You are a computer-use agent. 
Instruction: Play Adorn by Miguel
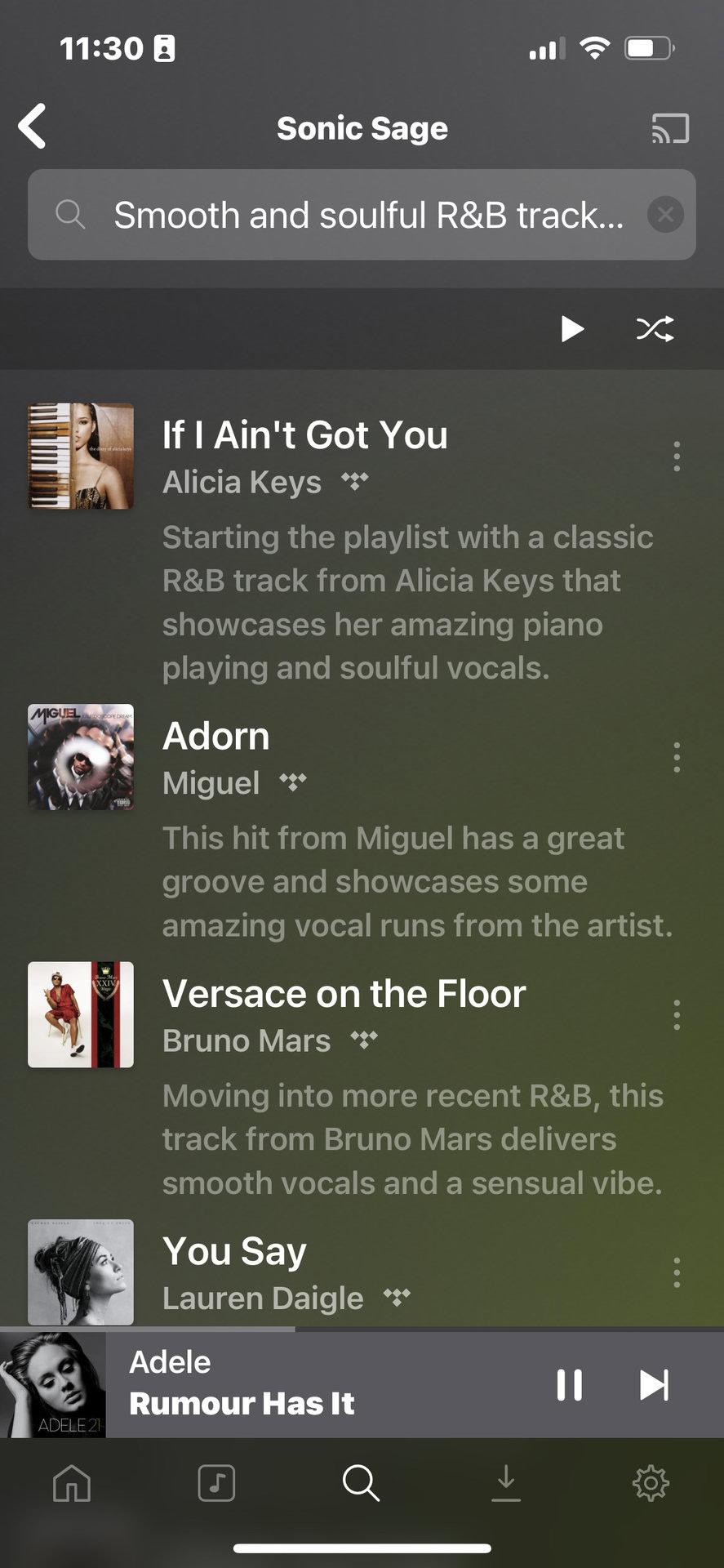(216, 737)
